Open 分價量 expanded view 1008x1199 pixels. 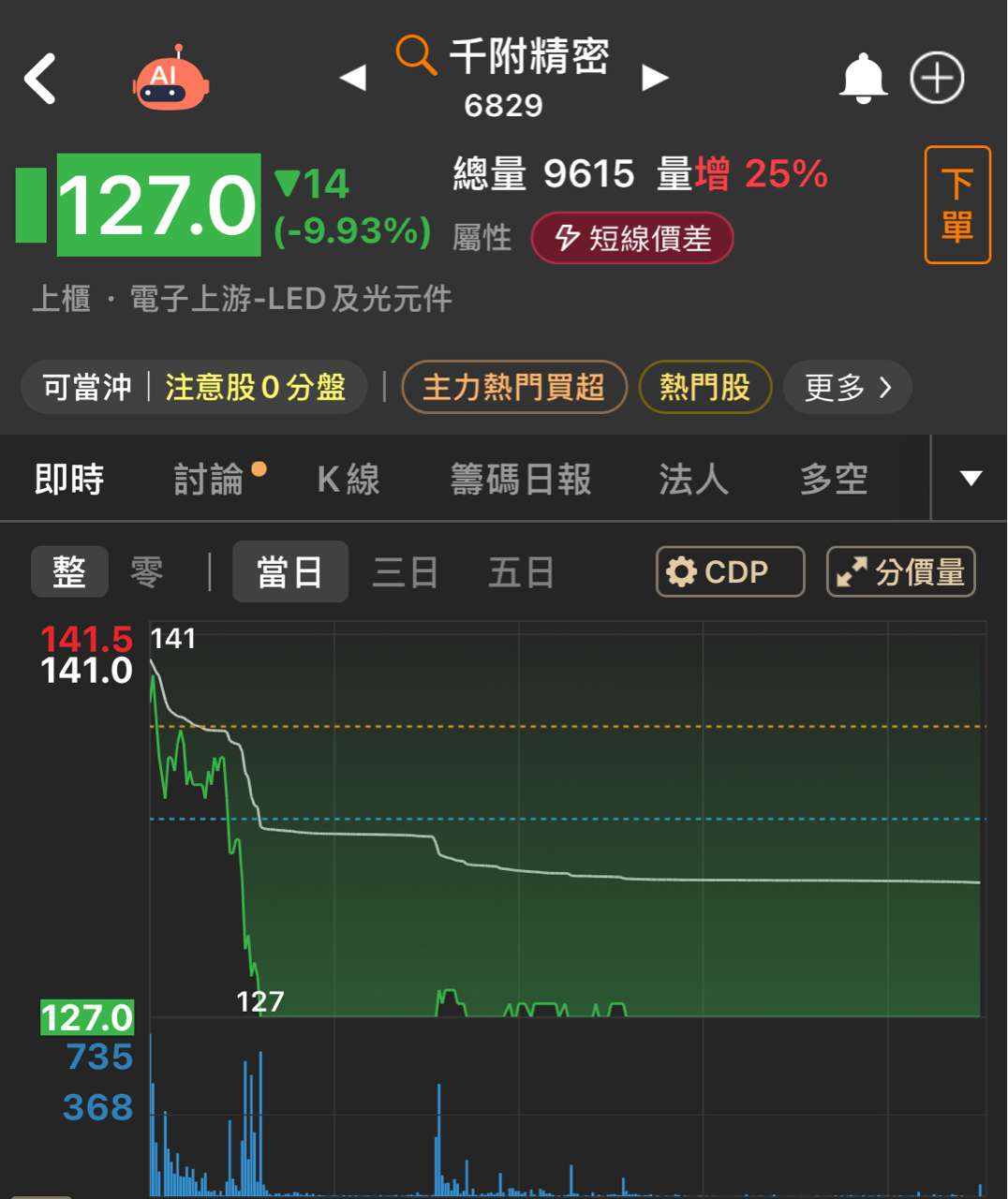900,571
